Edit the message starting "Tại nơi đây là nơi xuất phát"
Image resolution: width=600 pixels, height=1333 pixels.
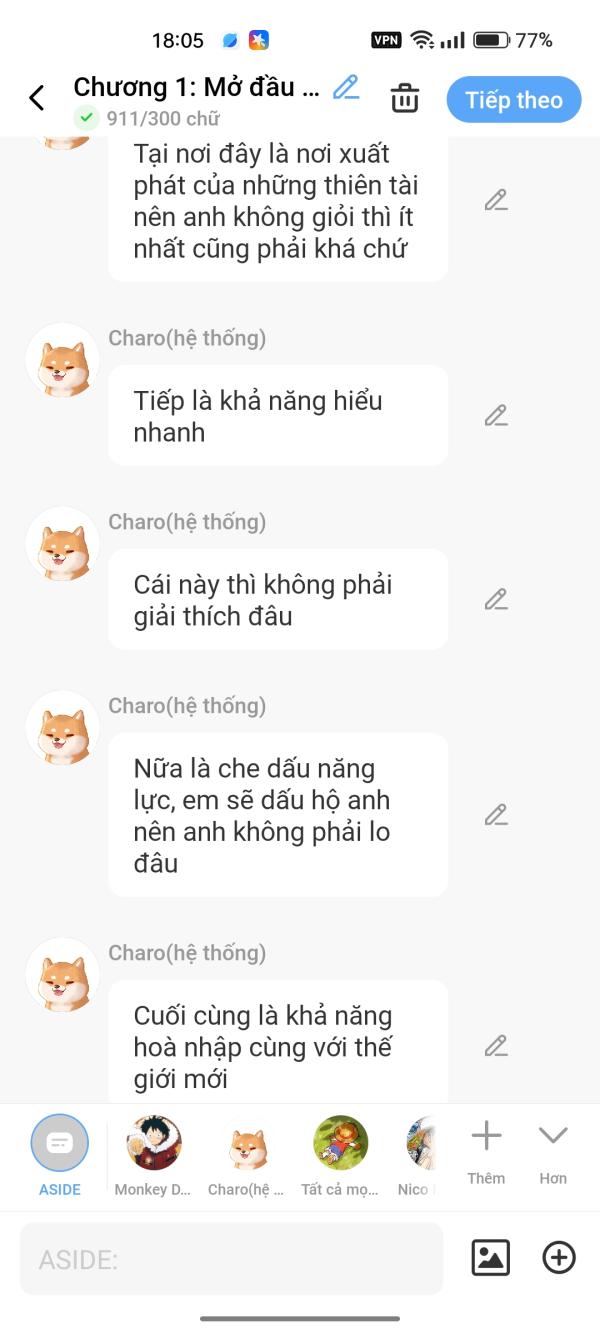point(496,201)
